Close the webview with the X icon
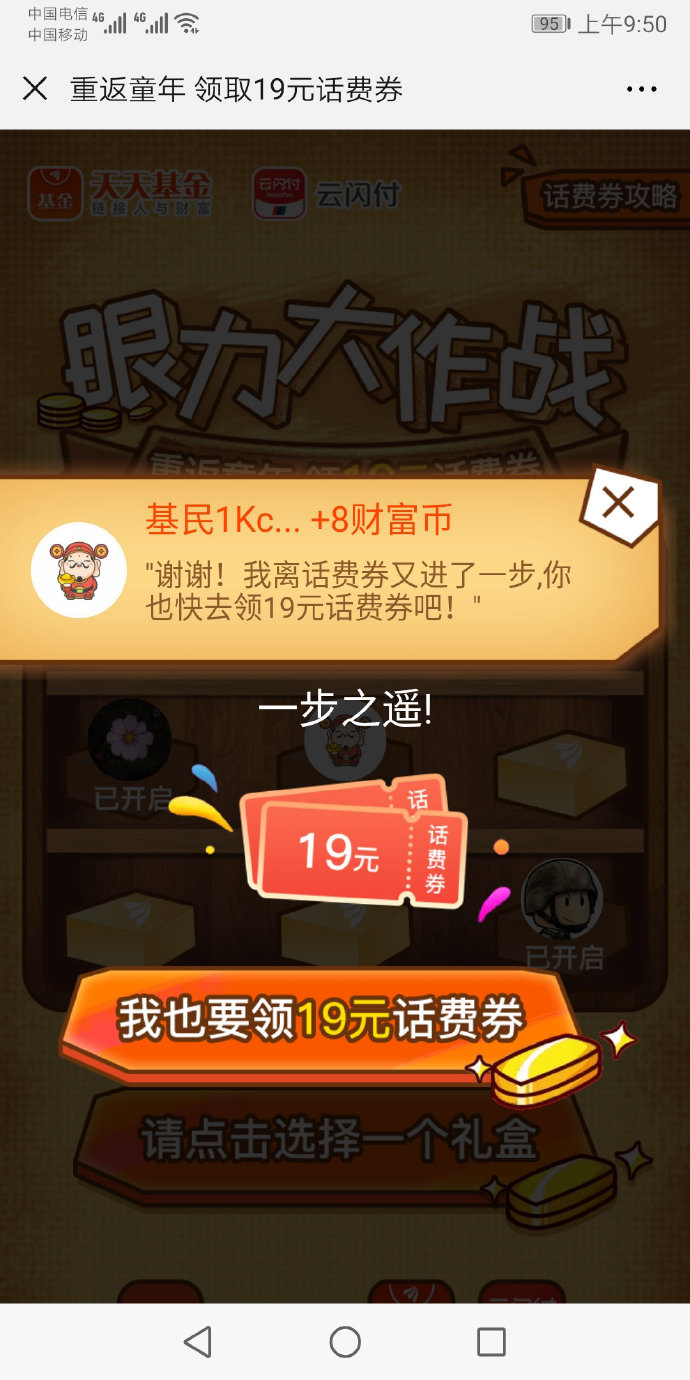The height and width of the screenshot is (1380, 690). [x=35, y=89]
